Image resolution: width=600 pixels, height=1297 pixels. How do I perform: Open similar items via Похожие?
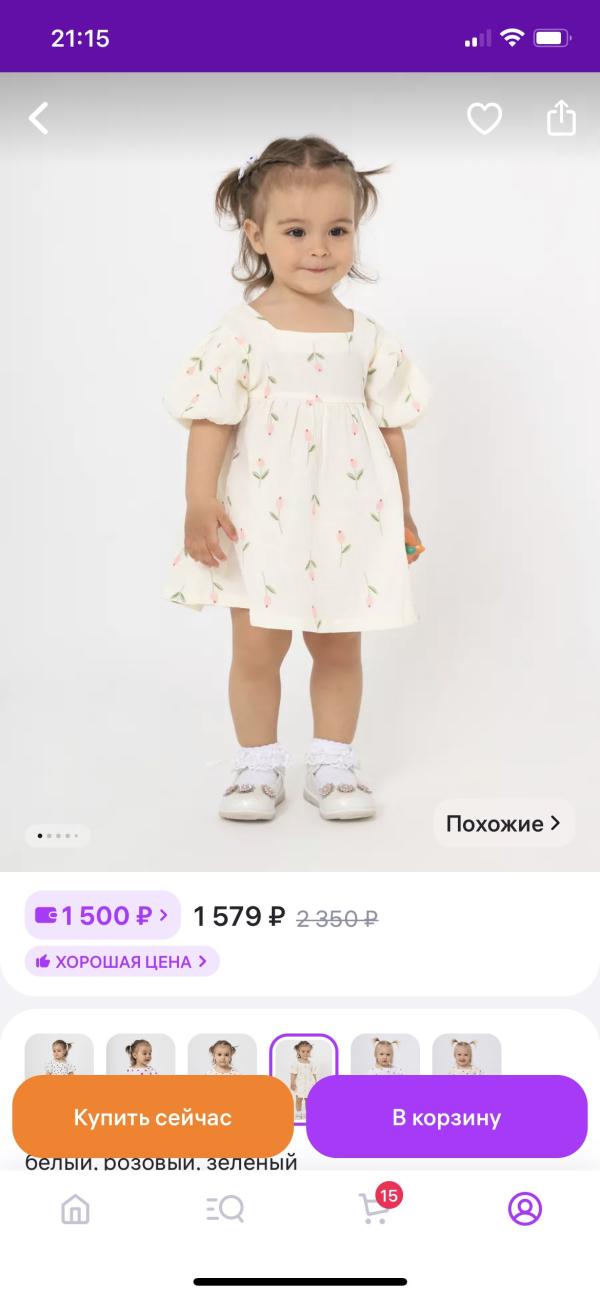tap(503, 824)
